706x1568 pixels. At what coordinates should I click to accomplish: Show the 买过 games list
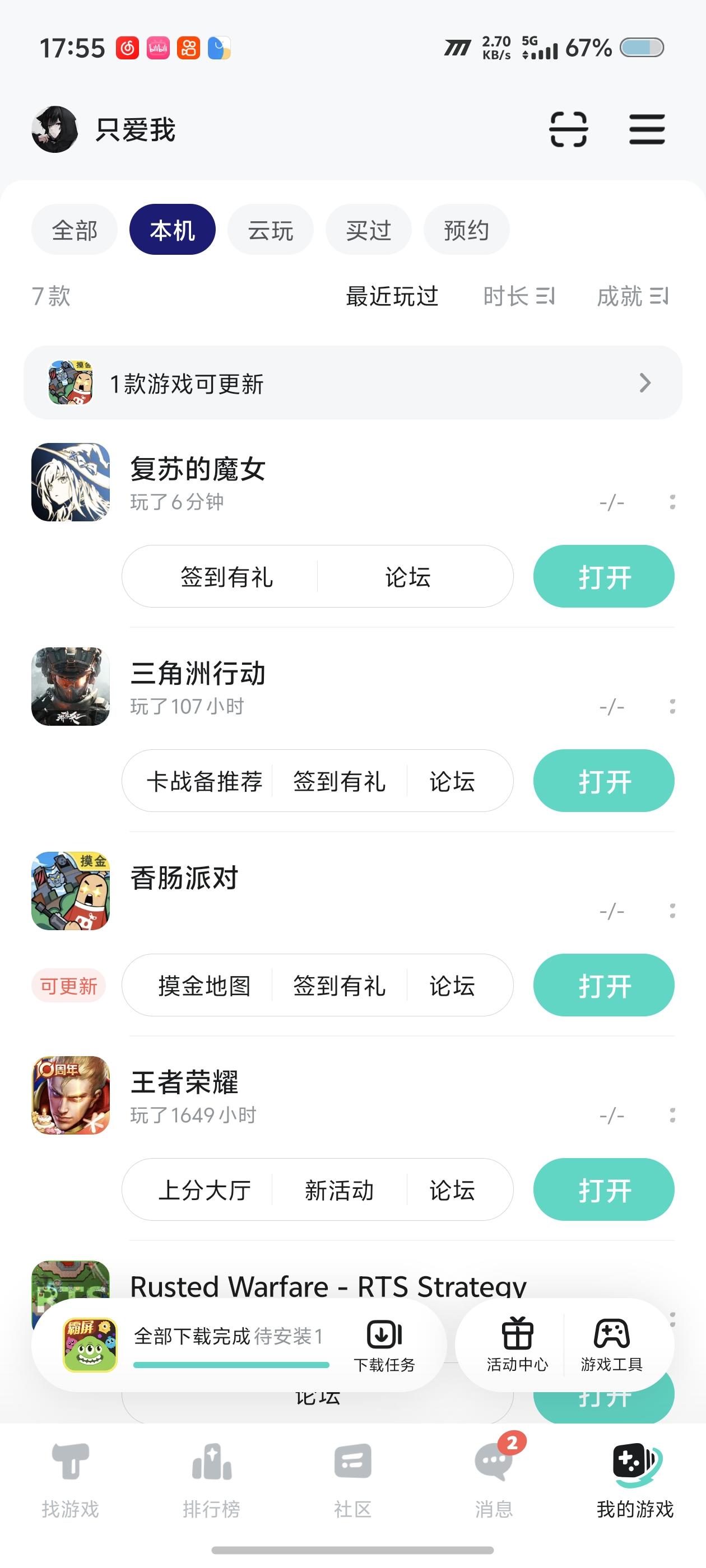368,230
